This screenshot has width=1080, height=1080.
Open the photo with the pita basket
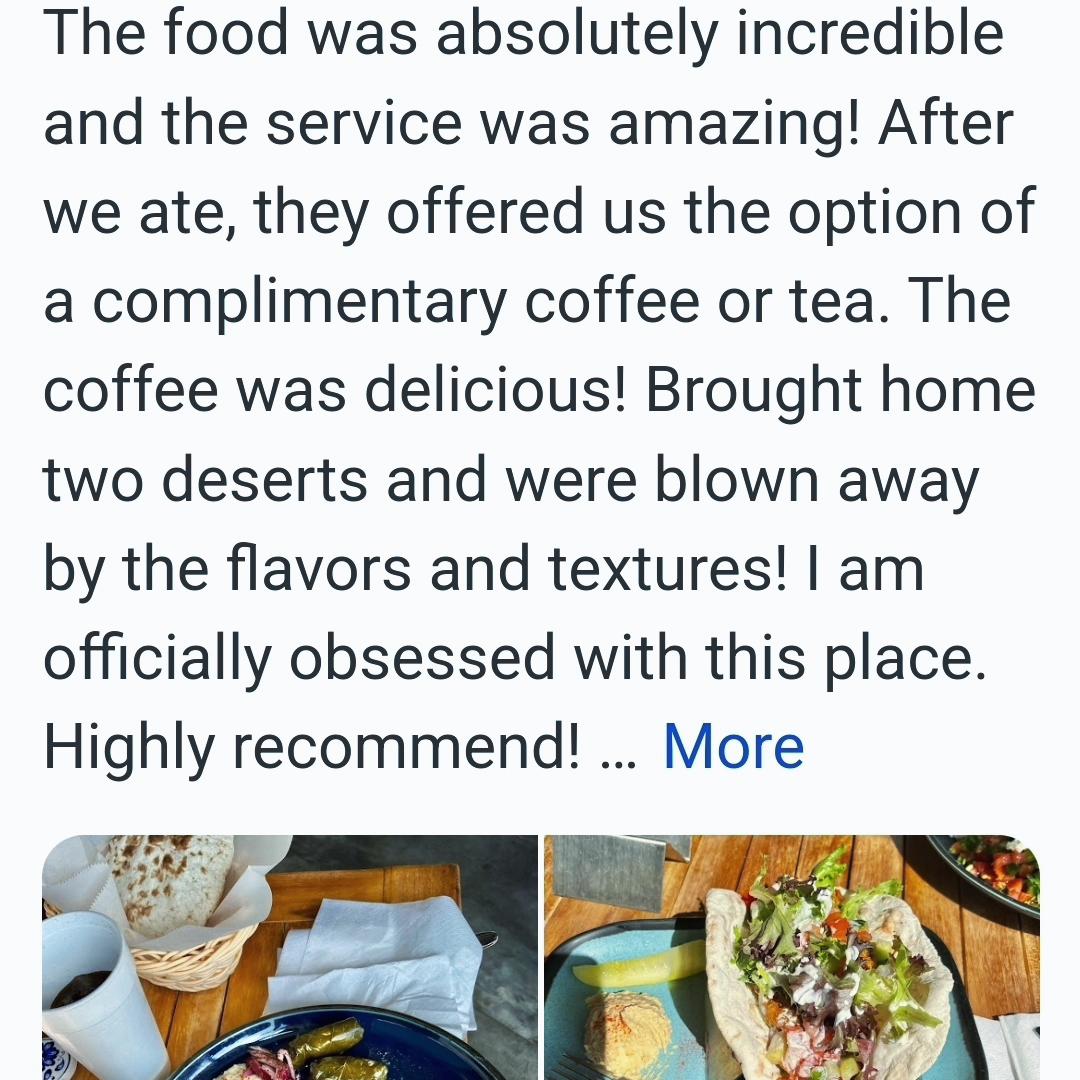(x=290, y=957)
